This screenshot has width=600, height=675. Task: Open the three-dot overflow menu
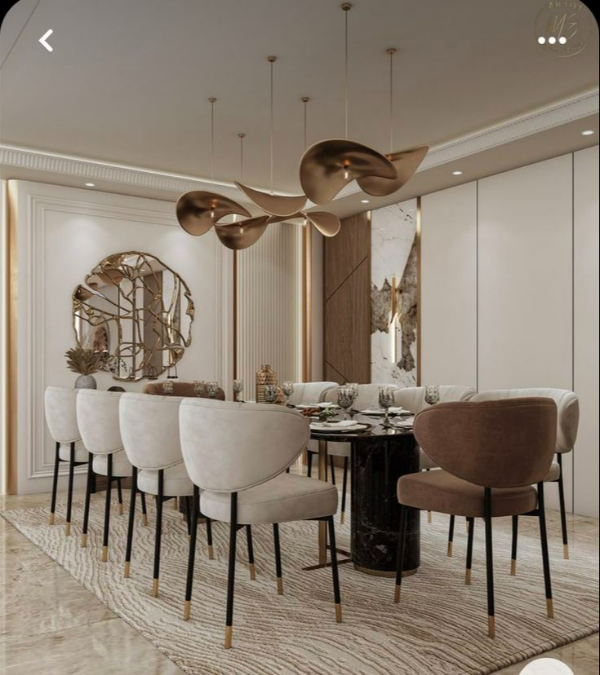click(x=552, y=40)
